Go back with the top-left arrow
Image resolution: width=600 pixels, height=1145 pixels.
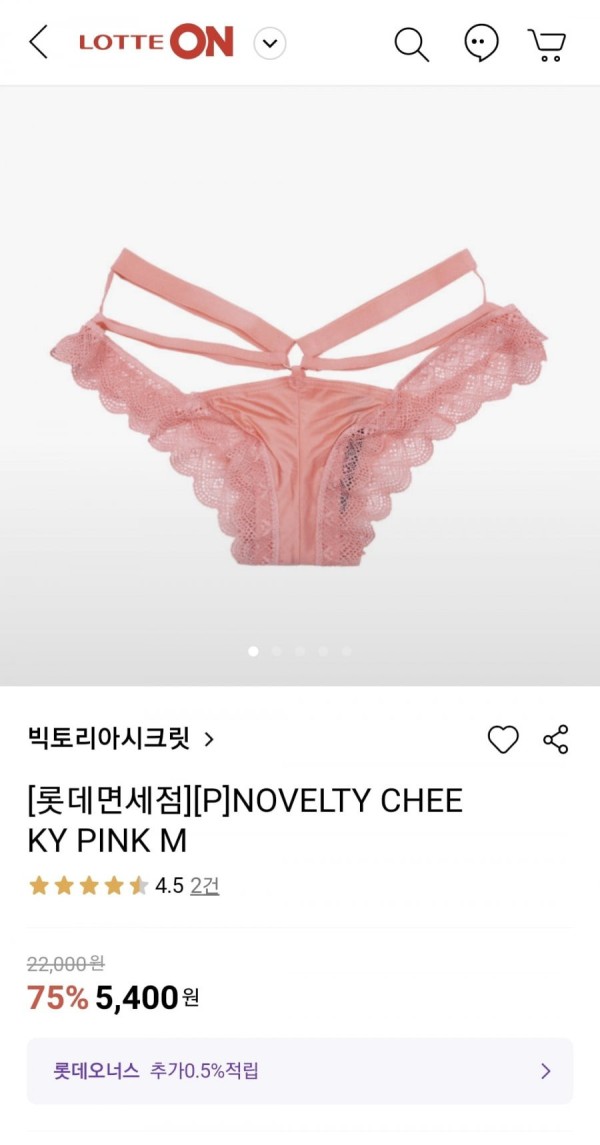[38, 42]
